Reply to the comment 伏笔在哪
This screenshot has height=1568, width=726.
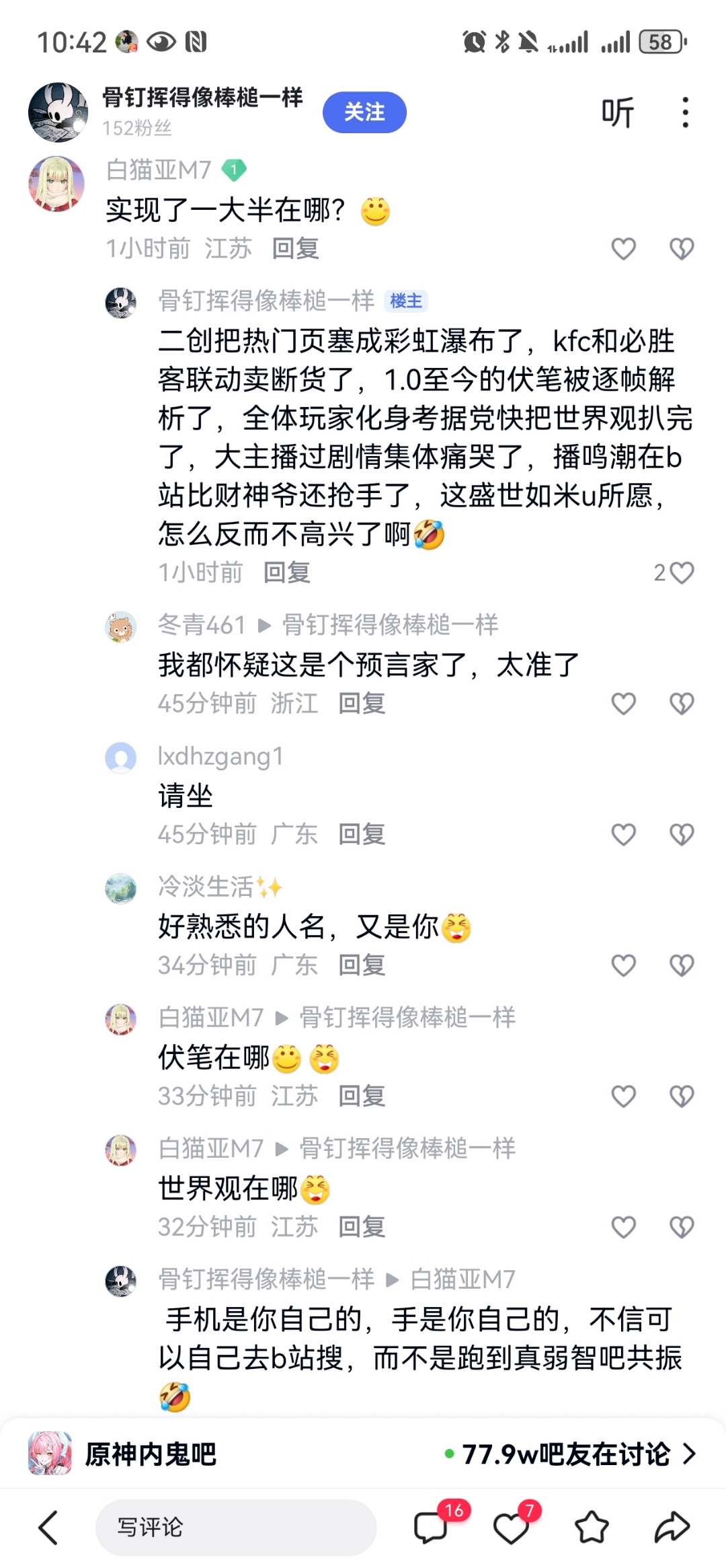tap(362, 1096)
